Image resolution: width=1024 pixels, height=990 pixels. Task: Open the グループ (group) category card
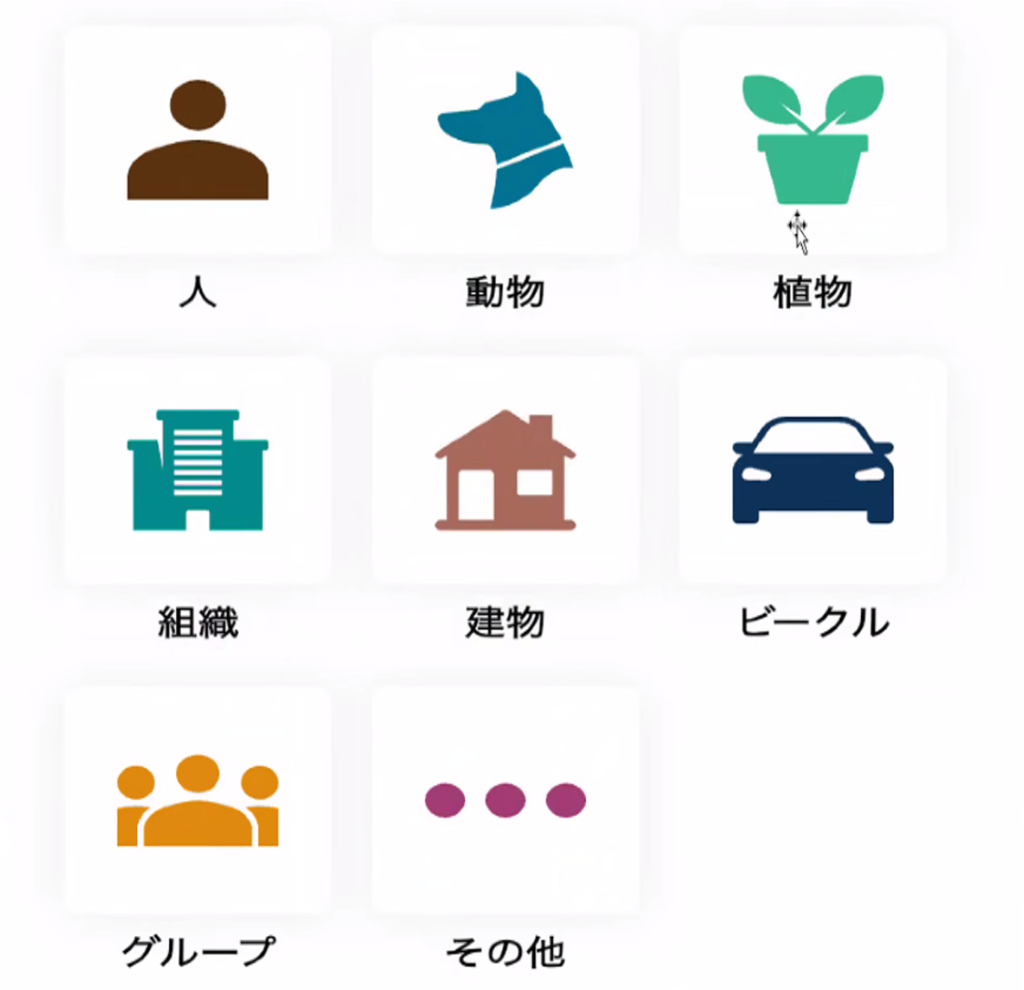198,800
